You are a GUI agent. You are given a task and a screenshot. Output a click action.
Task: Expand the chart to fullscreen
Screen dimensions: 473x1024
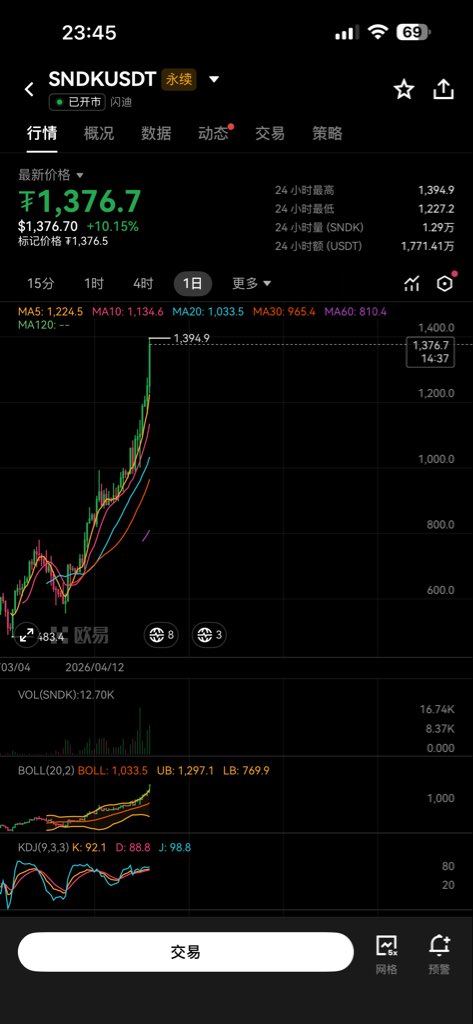[26, 635]
